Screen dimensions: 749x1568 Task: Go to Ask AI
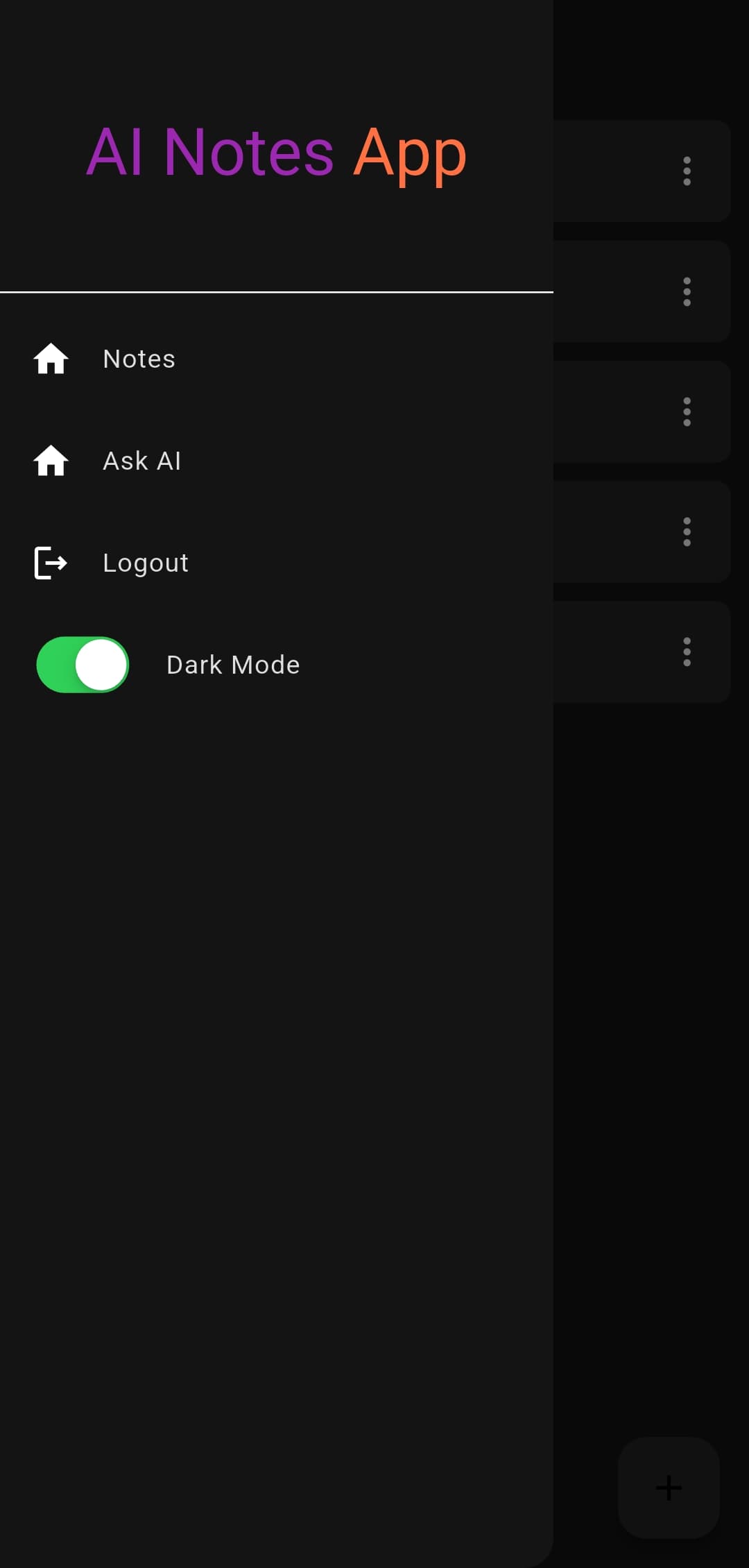pos(141,461)
